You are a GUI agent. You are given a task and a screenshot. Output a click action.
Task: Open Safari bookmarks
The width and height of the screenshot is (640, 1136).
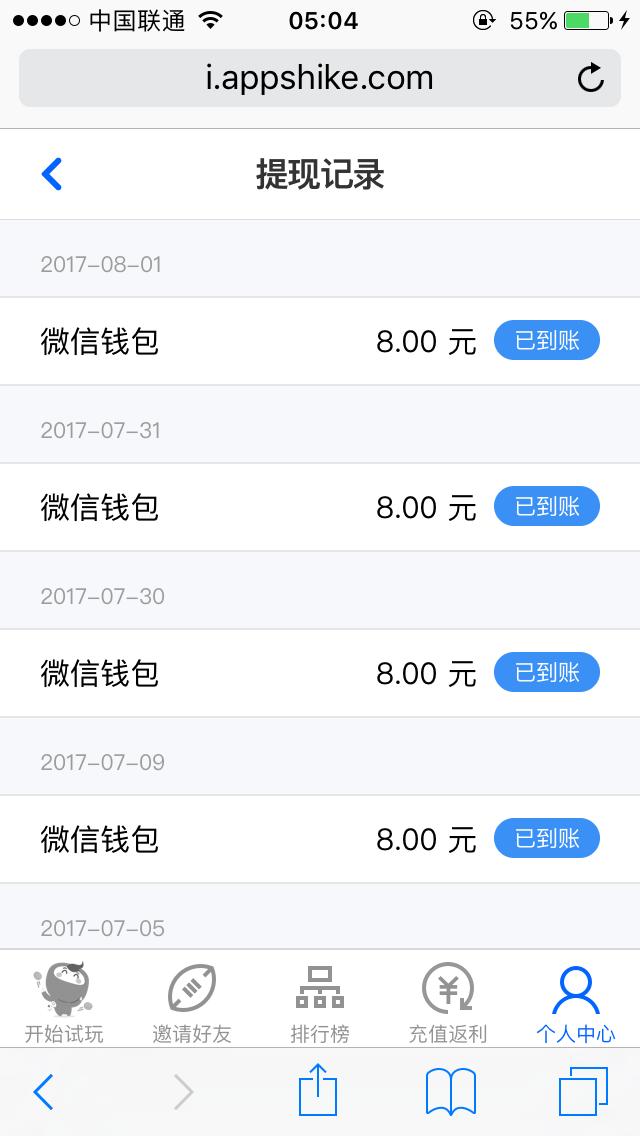[x=450, y=1092]
